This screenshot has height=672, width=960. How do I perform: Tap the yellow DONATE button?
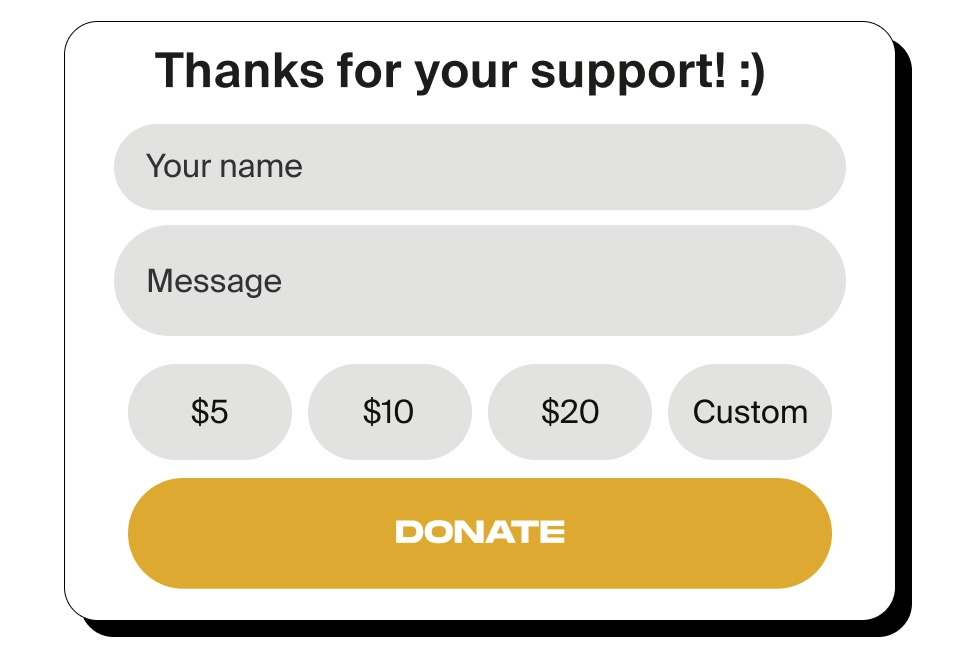coord(480,533)
